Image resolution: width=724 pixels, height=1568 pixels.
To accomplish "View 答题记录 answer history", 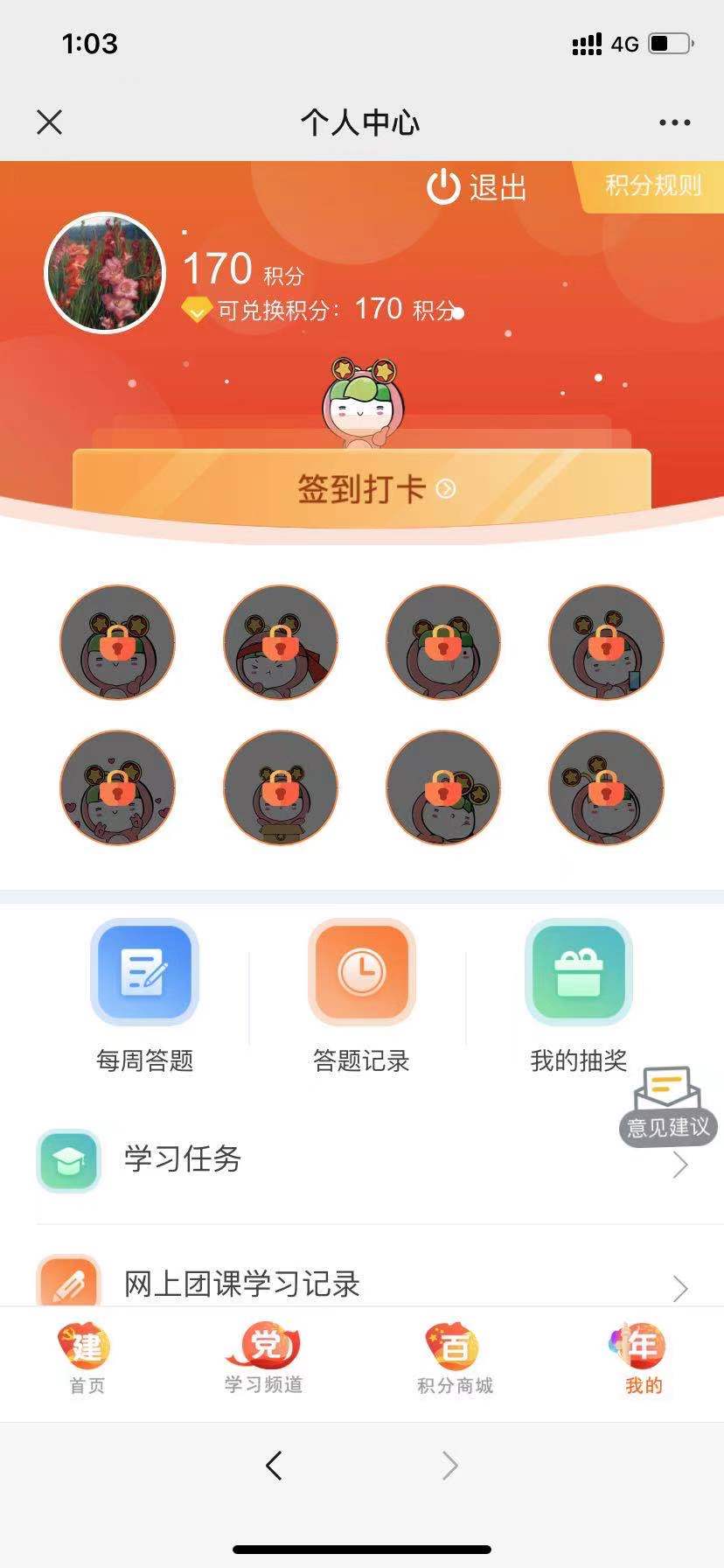I will (361, 995).
